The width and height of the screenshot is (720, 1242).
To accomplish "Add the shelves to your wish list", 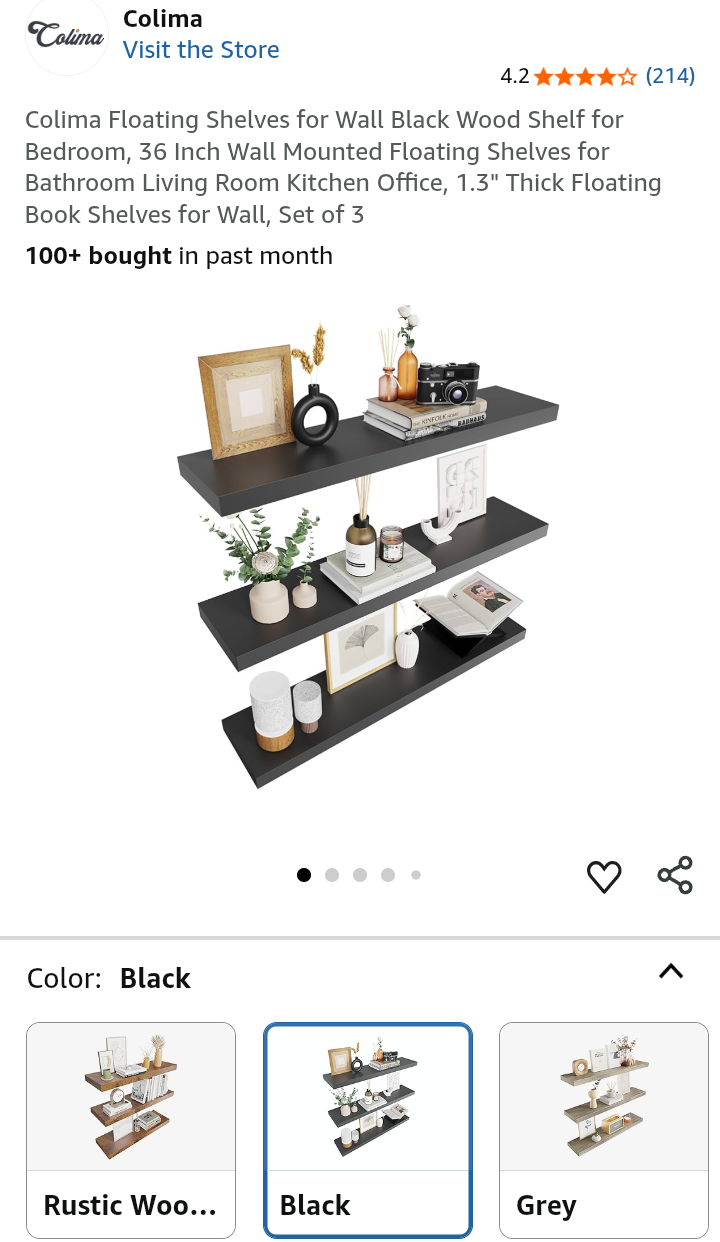I will (x=604, y=876).
